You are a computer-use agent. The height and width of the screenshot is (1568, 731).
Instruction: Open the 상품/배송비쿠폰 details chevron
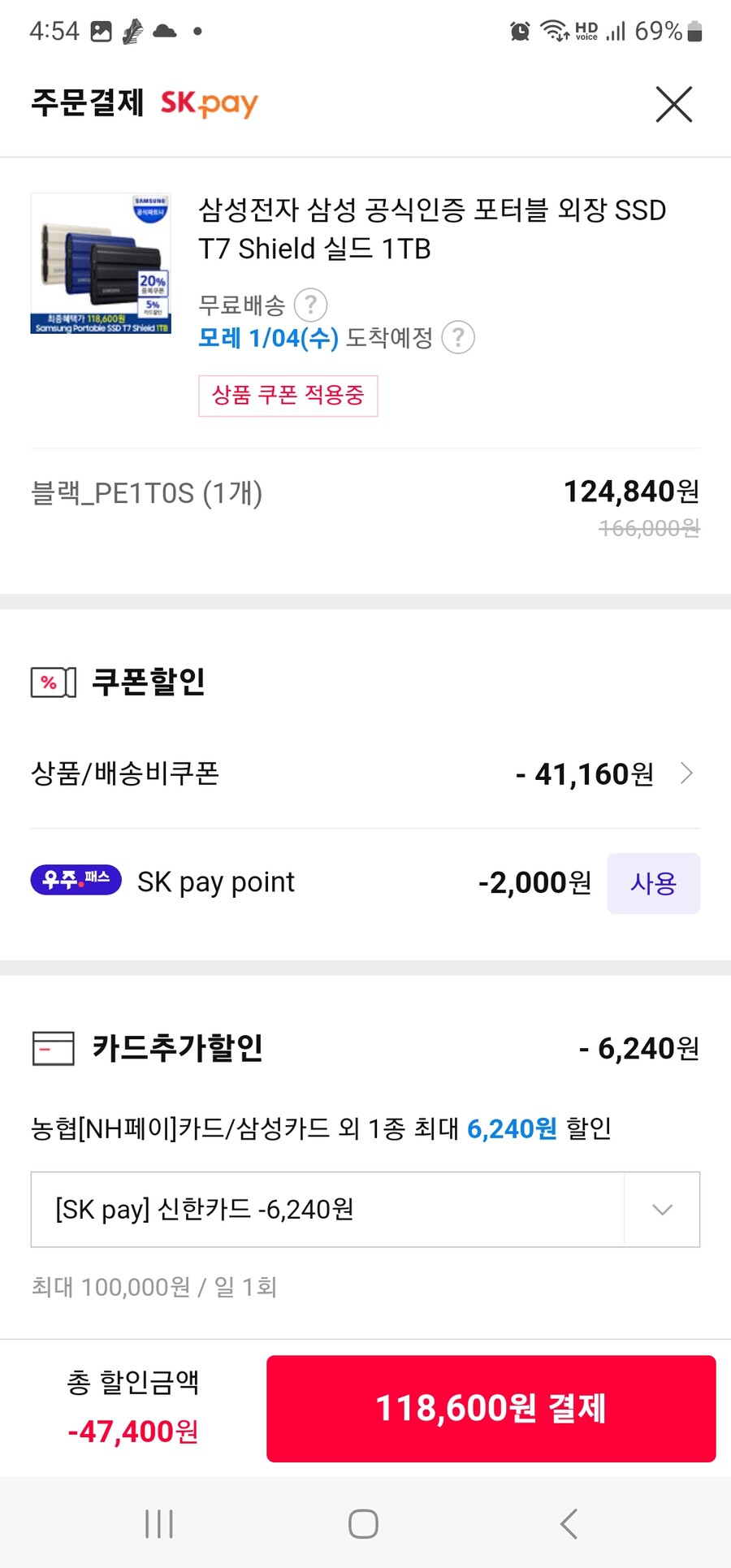687,773
